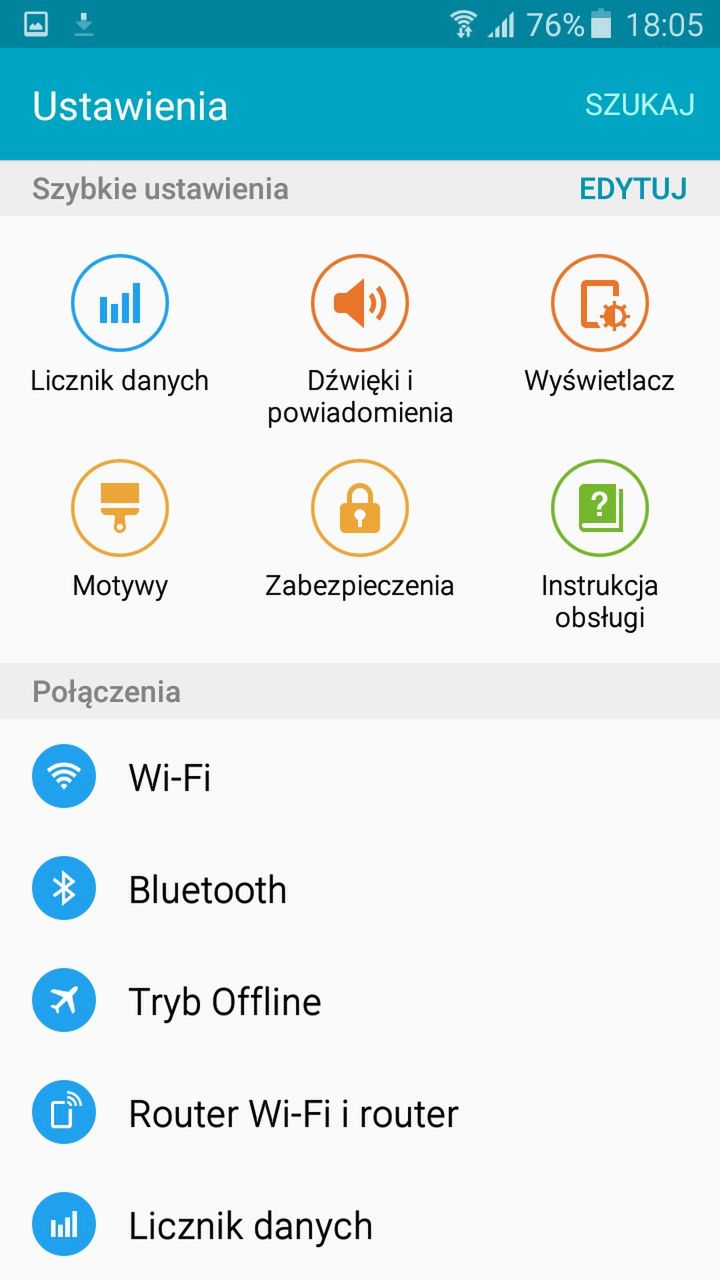Tap EDYTUJ to edit quick settings
This screenshot has height=1280, width=720.
632,188
